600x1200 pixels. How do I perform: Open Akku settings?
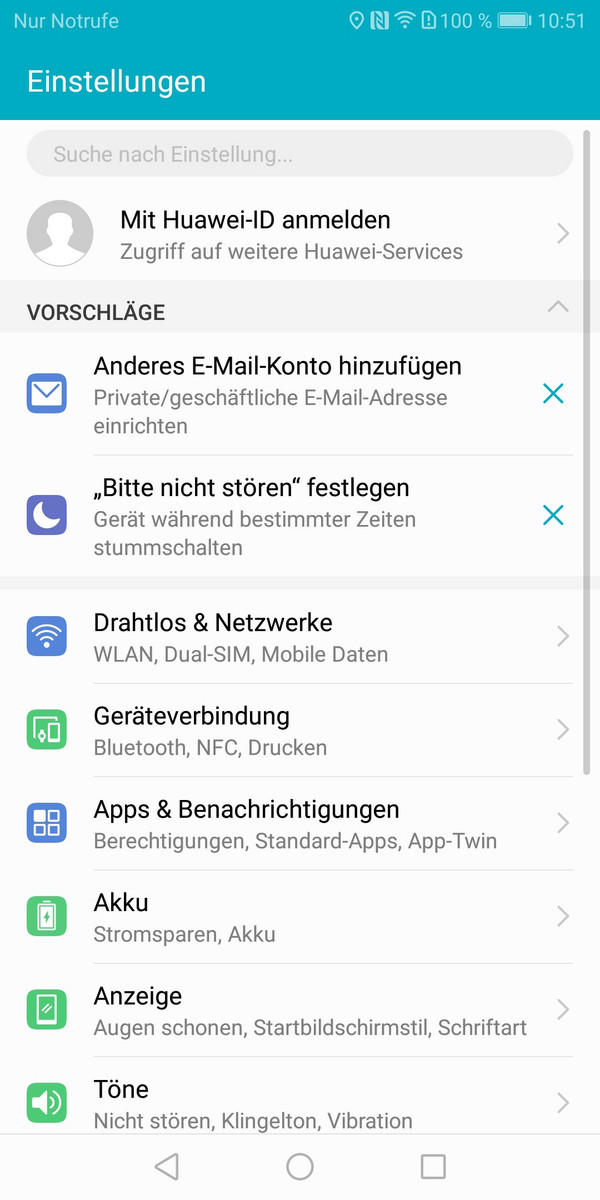(x=298, y=917)
